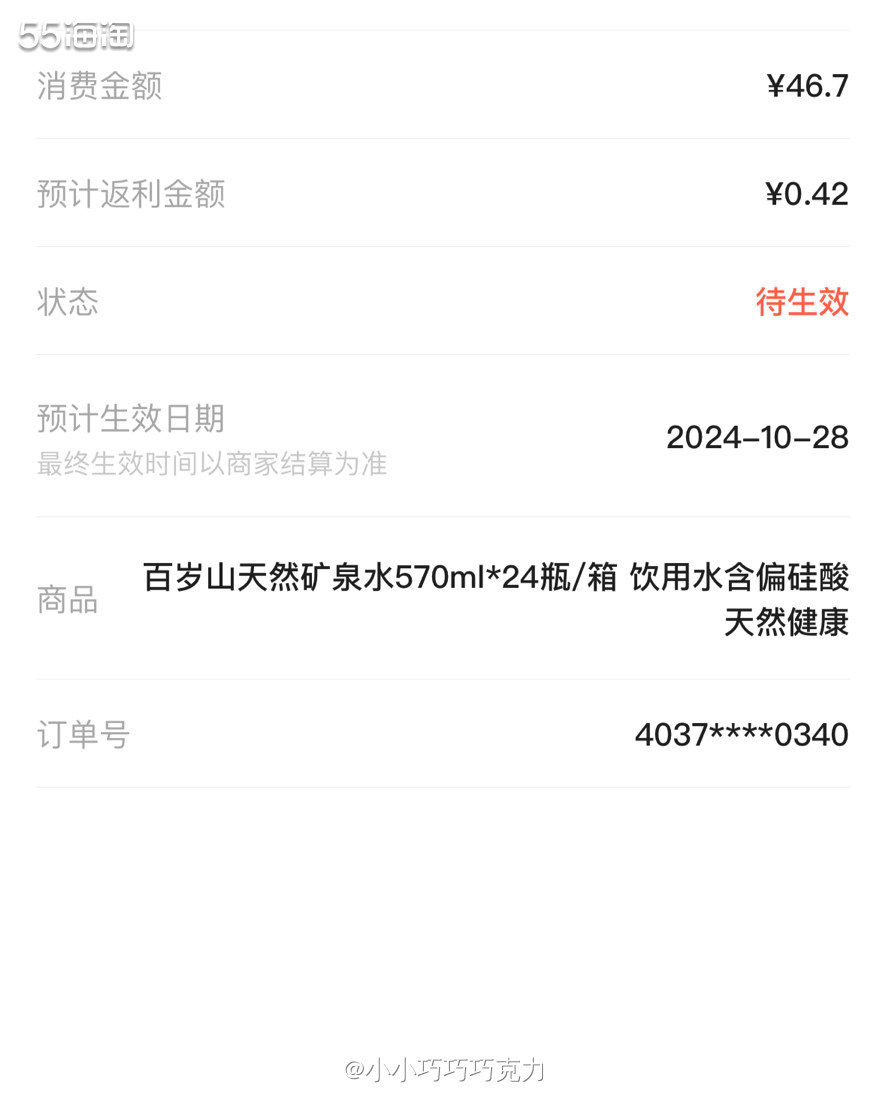Select the 消费金额 label
886x1108 pixels.
point(97,88)
